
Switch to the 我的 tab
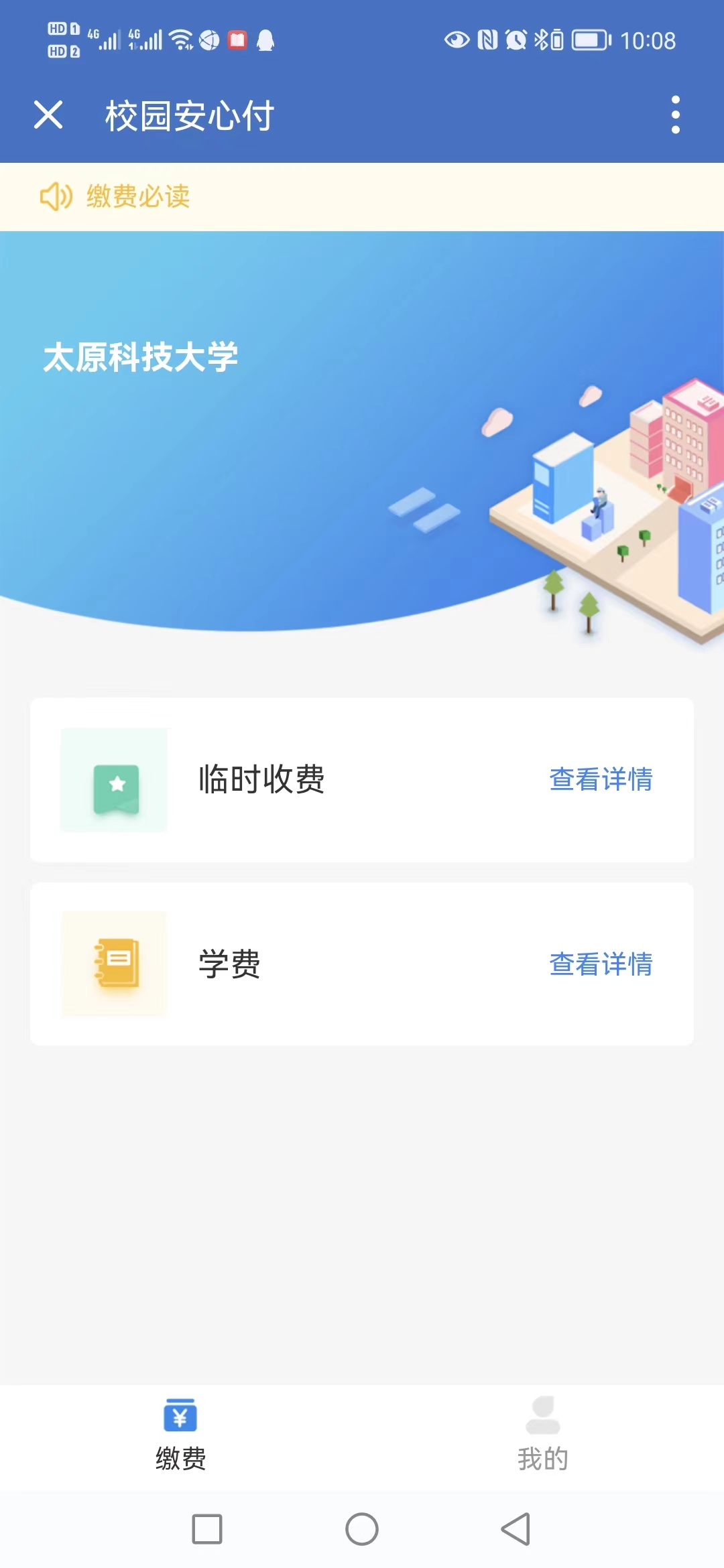pyautogui.click(x=542, y=1435)
